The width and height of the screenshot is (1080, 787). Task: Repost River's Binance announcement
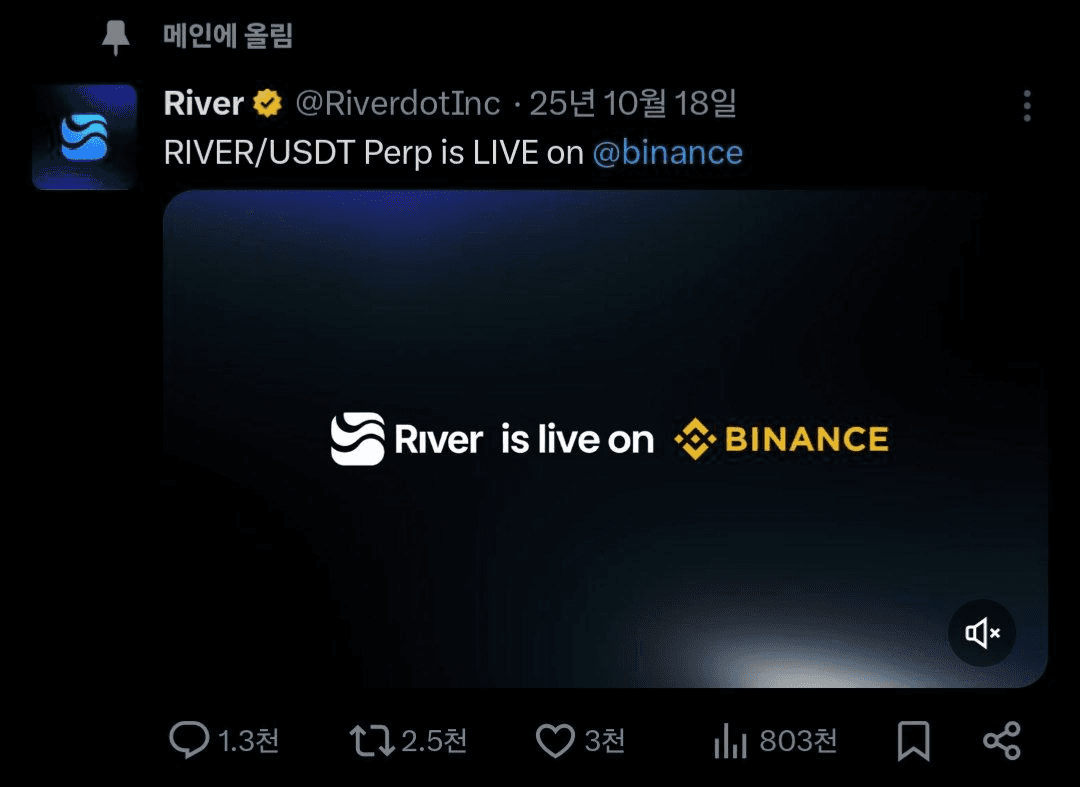(372, 741)
